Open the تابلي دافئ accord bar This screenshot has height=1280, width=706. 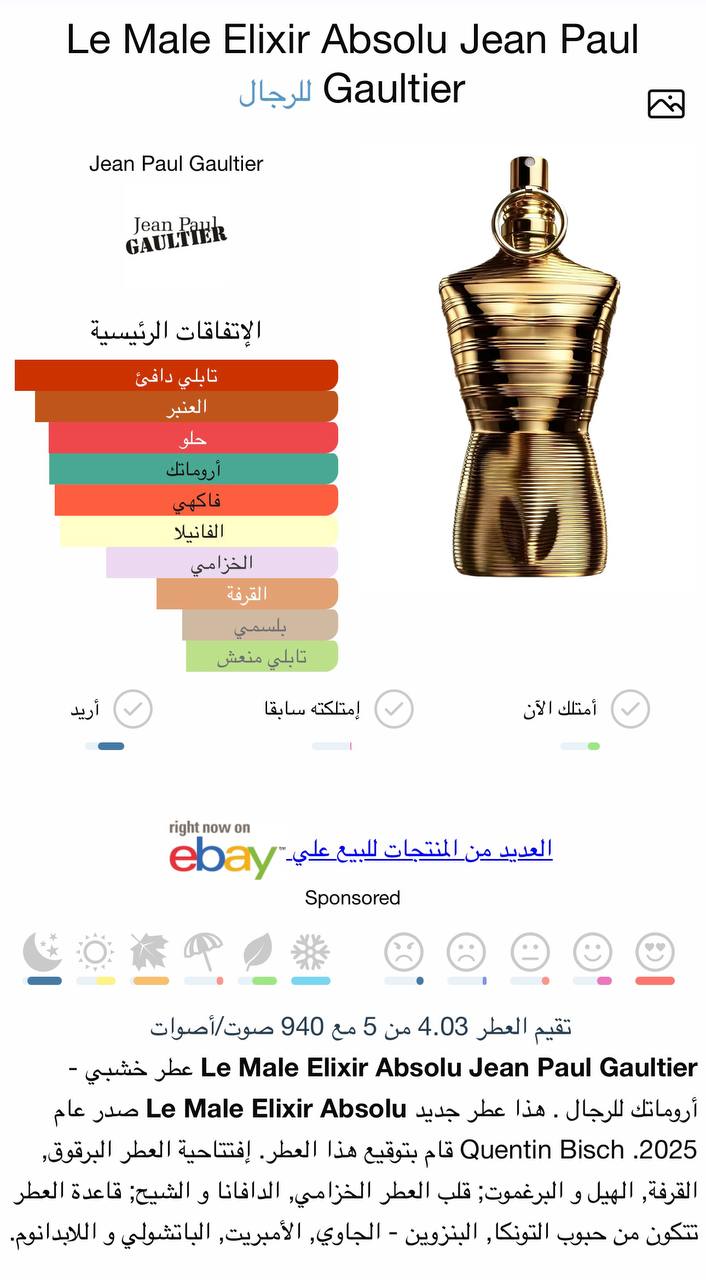point(176,376)
